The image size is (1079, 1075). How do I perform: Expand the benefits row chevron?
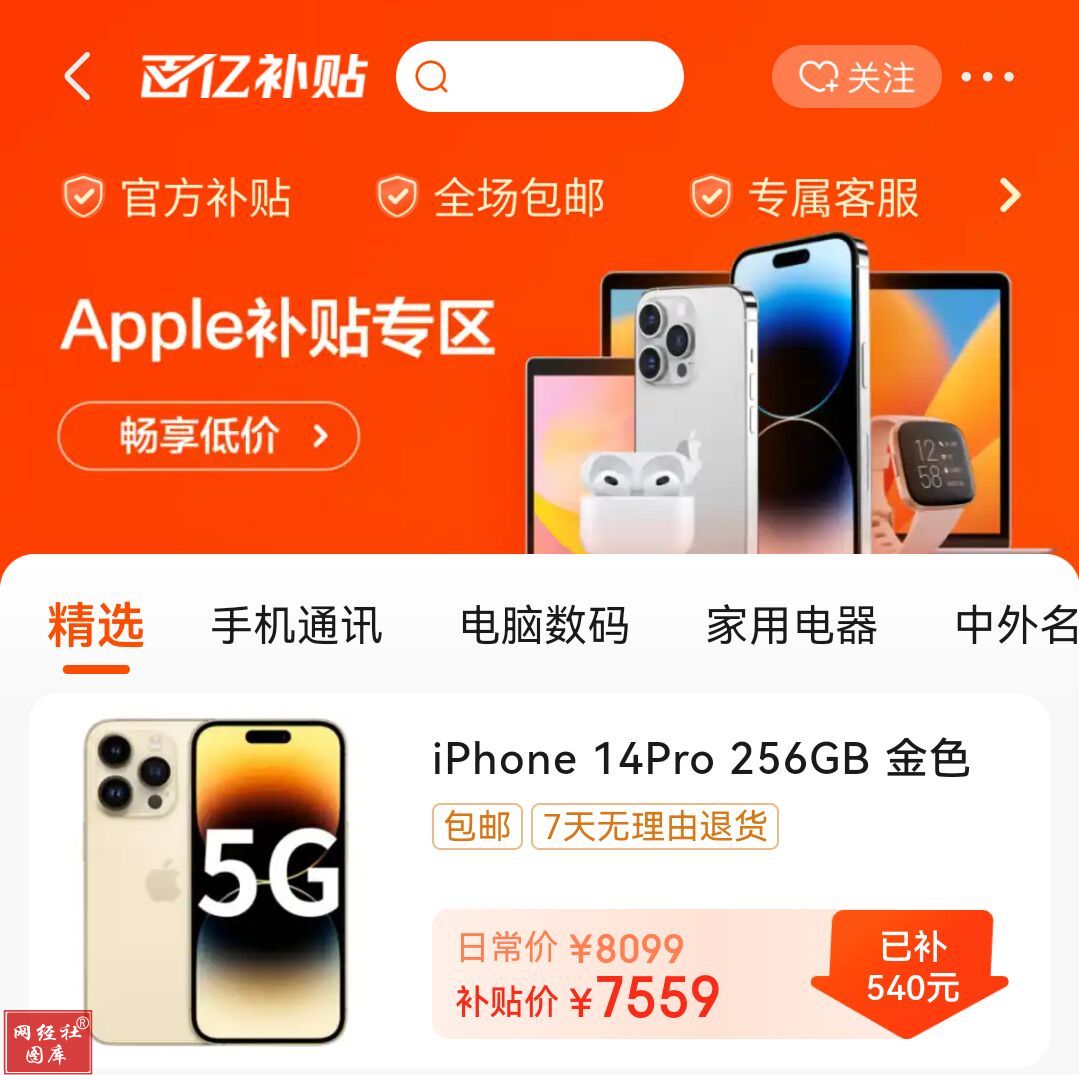tap(1010, 196)
